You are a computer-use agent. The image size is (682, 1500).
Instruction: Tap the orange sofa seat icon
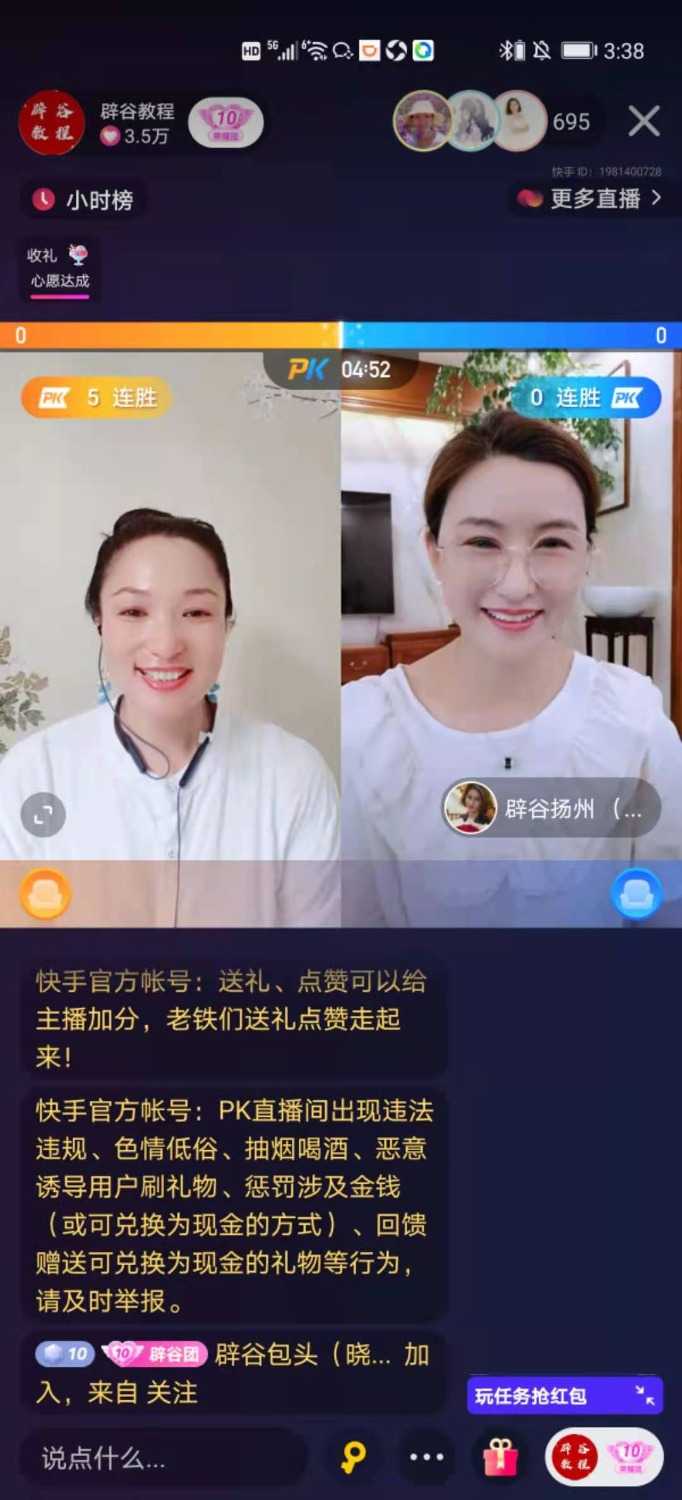[45, 893]
